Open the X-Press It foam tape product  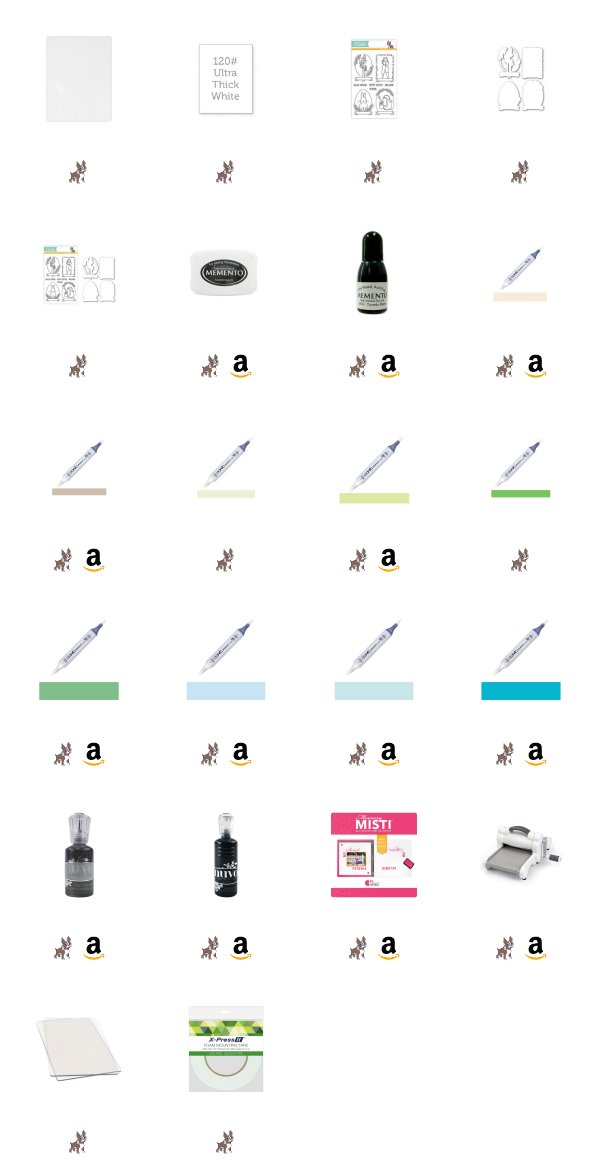pyautogui.click(x=225, y=1049)
